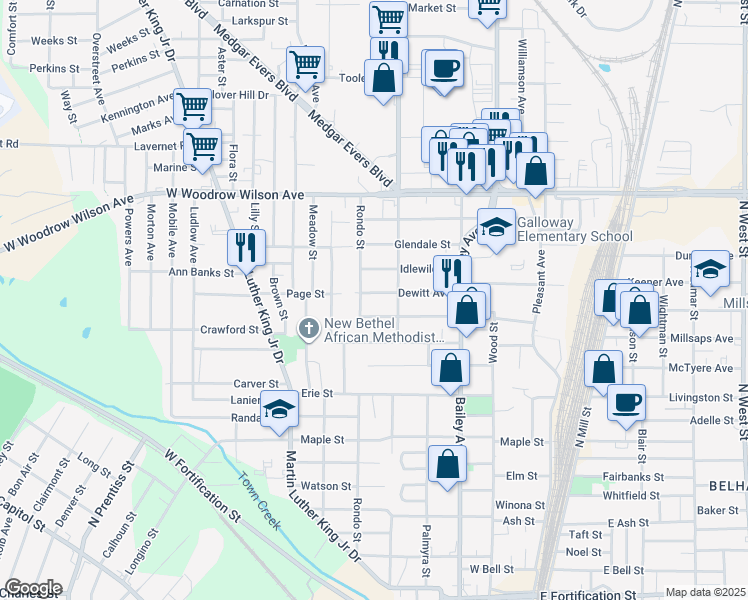748x600 pixels.
Task: Select the school marker near Erie St
Action: pos(280,412)
